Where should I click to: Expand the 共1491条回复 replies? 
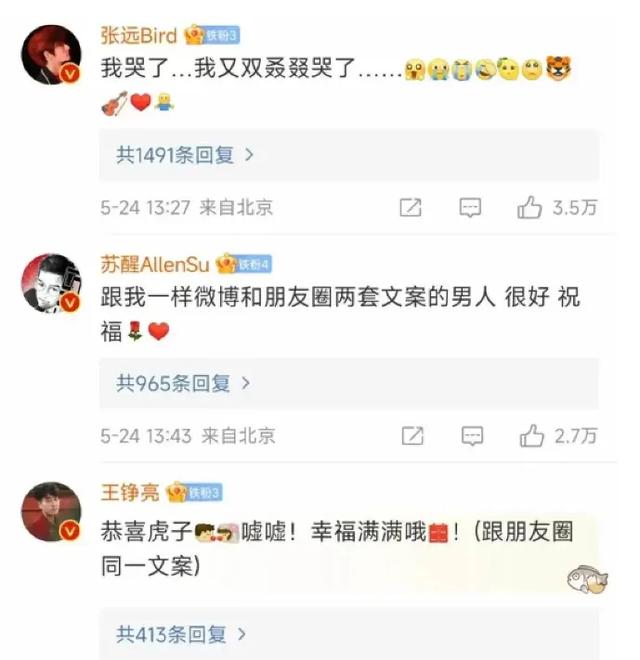click(x=185, y=155)
